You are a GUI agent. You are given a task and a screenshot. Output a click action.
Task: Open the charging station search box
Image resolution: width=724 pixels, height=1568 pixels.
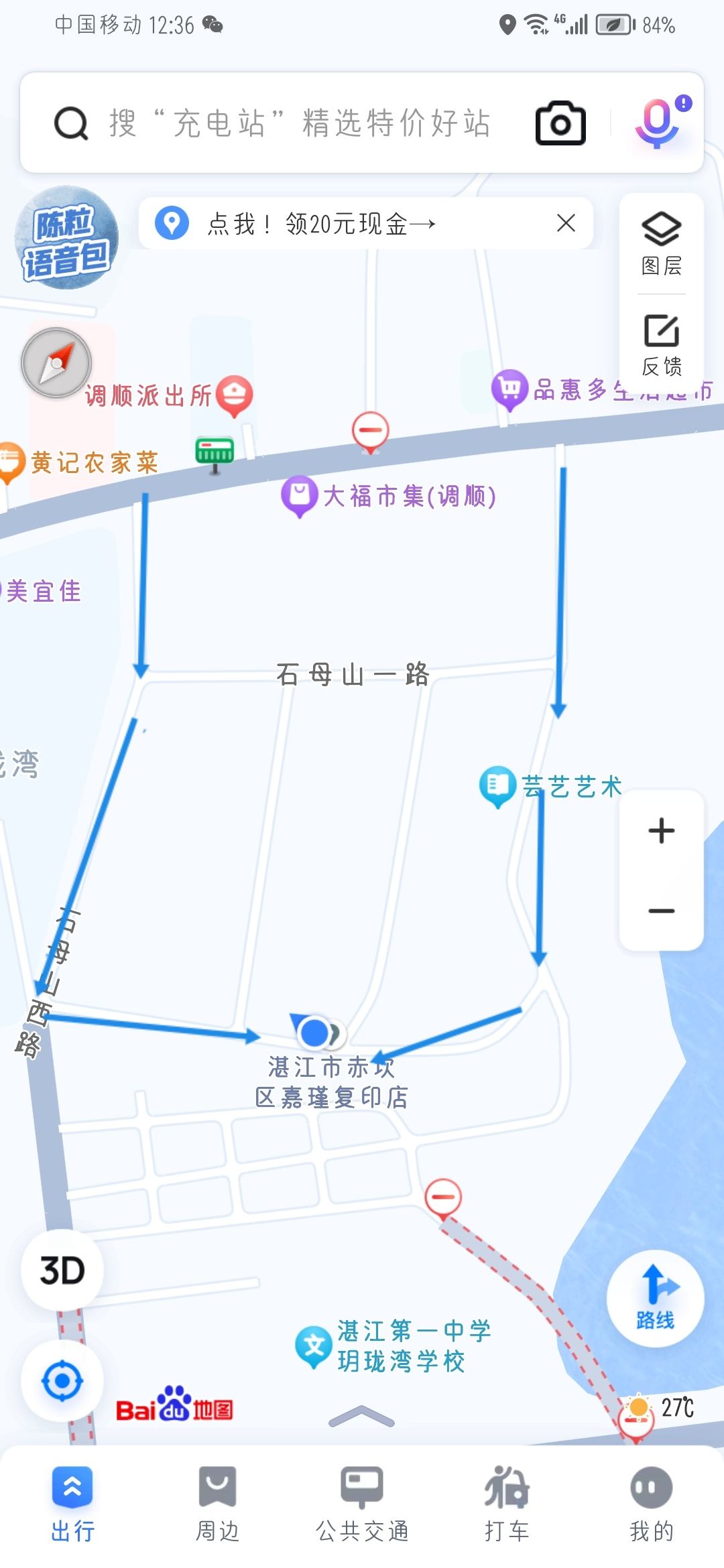(298, 123)
